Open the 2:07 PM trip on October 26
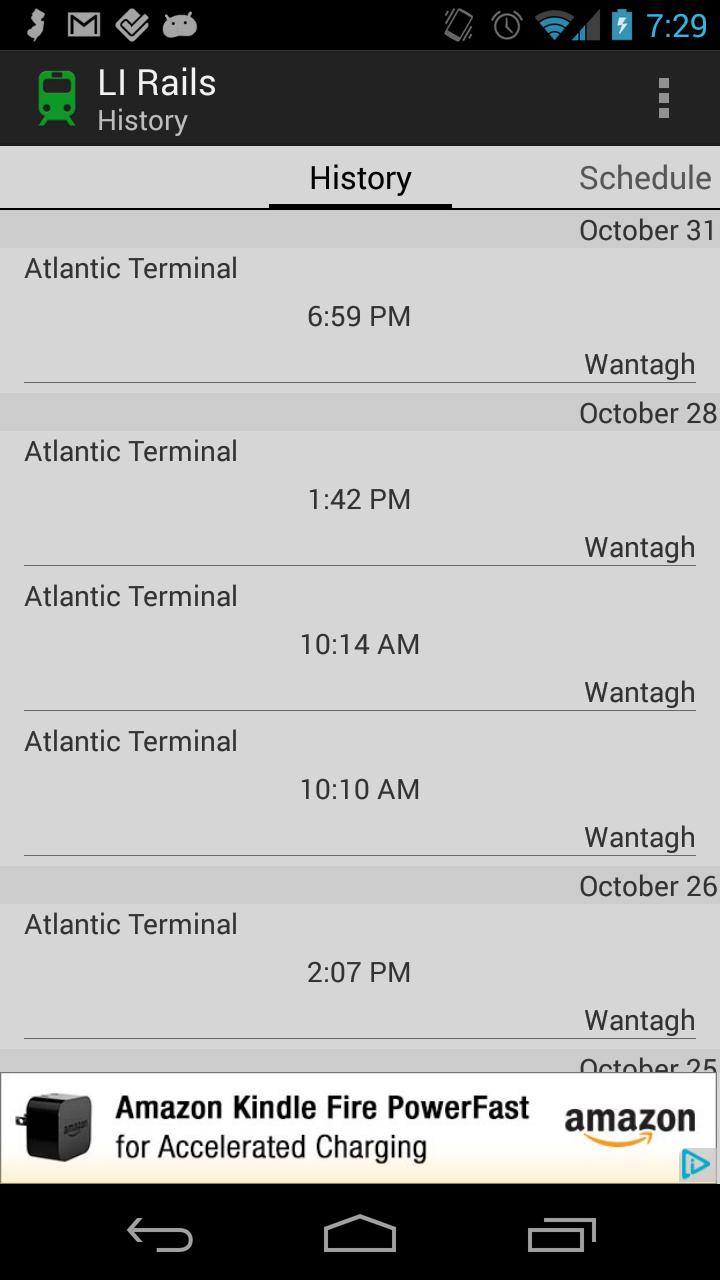The image size is (720, 1280). pos(359,972)
